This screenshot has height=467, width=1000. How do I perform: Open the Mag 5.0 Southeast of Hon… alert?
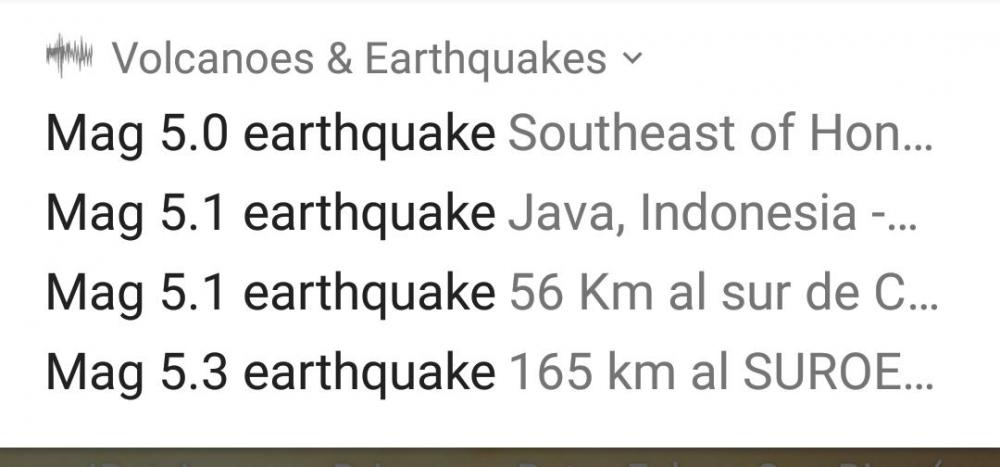489,133
